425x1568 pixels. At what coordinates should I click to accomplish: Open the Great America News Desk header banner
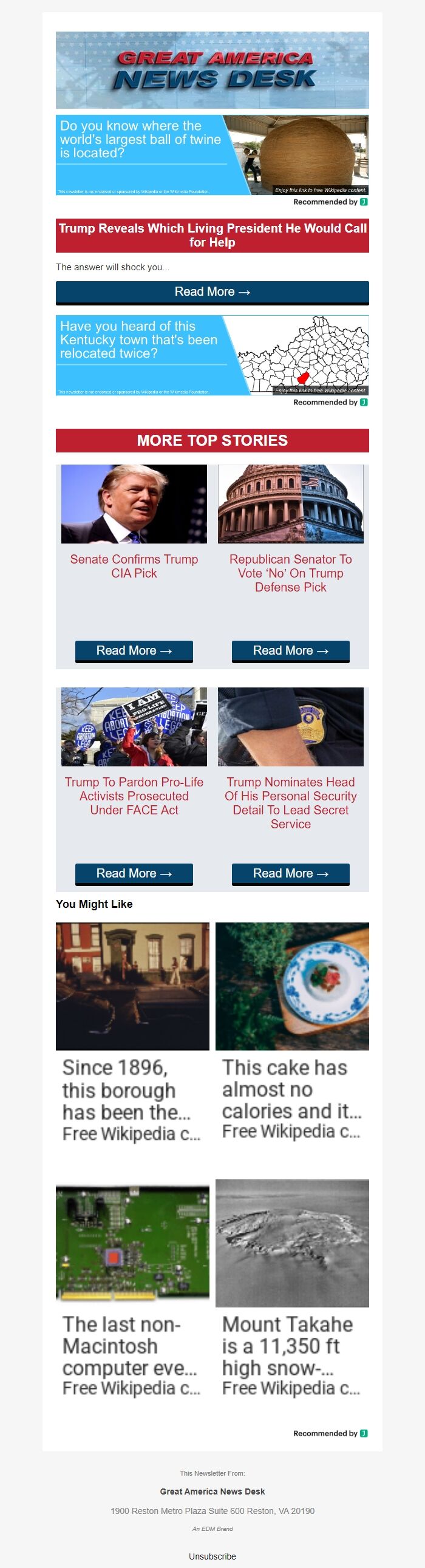212,70
